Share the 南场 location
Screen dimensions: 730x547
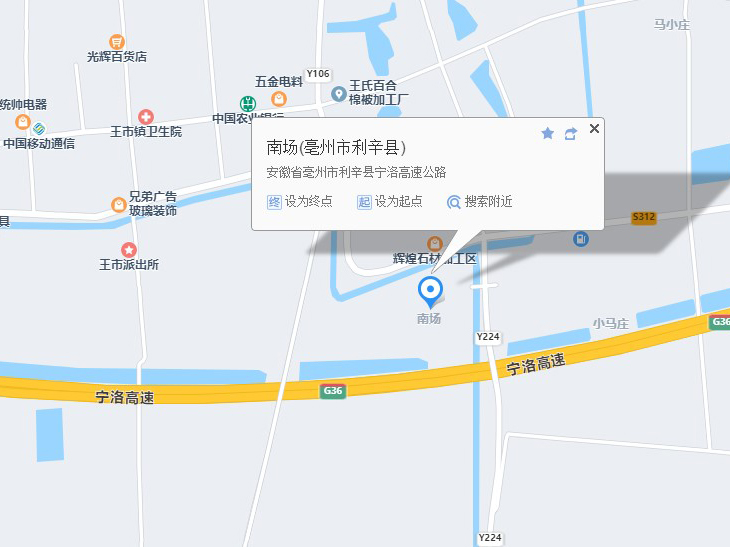click(571, 133)
